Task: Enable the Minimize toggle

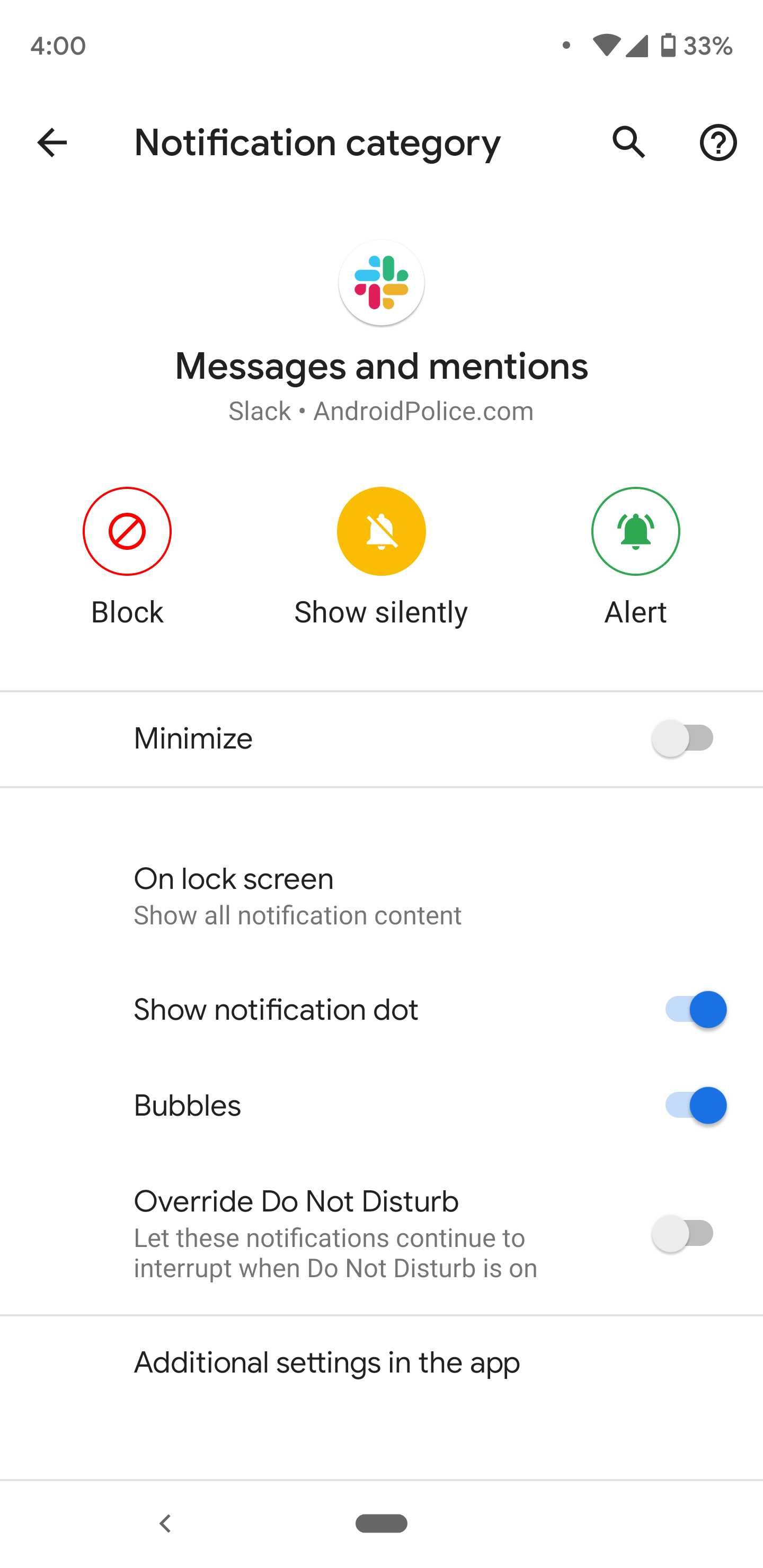Action: (x=682, y=738)
